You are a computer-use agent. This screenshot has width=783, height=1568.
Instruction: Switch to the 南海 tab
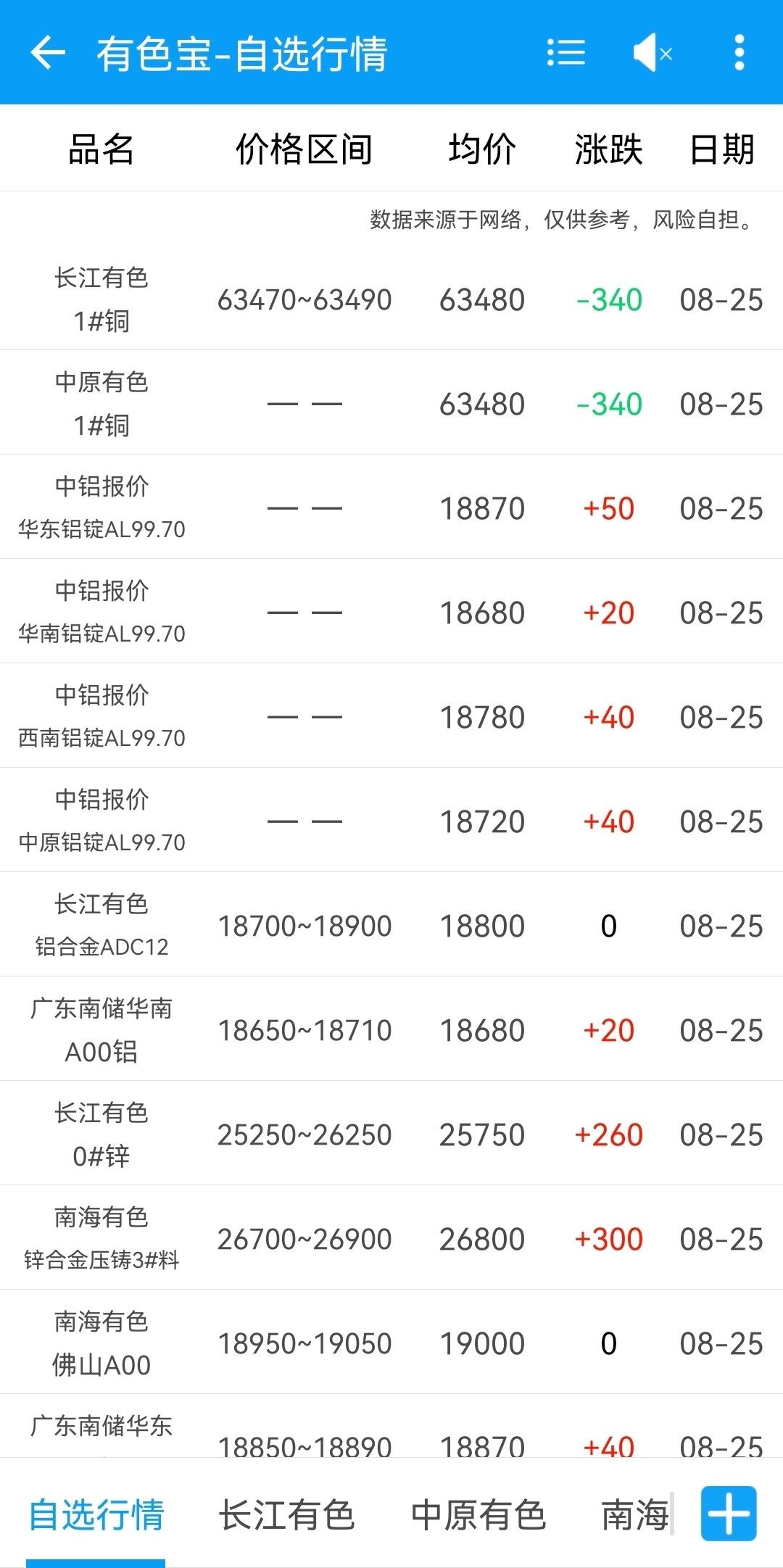tap(635, 1515)
